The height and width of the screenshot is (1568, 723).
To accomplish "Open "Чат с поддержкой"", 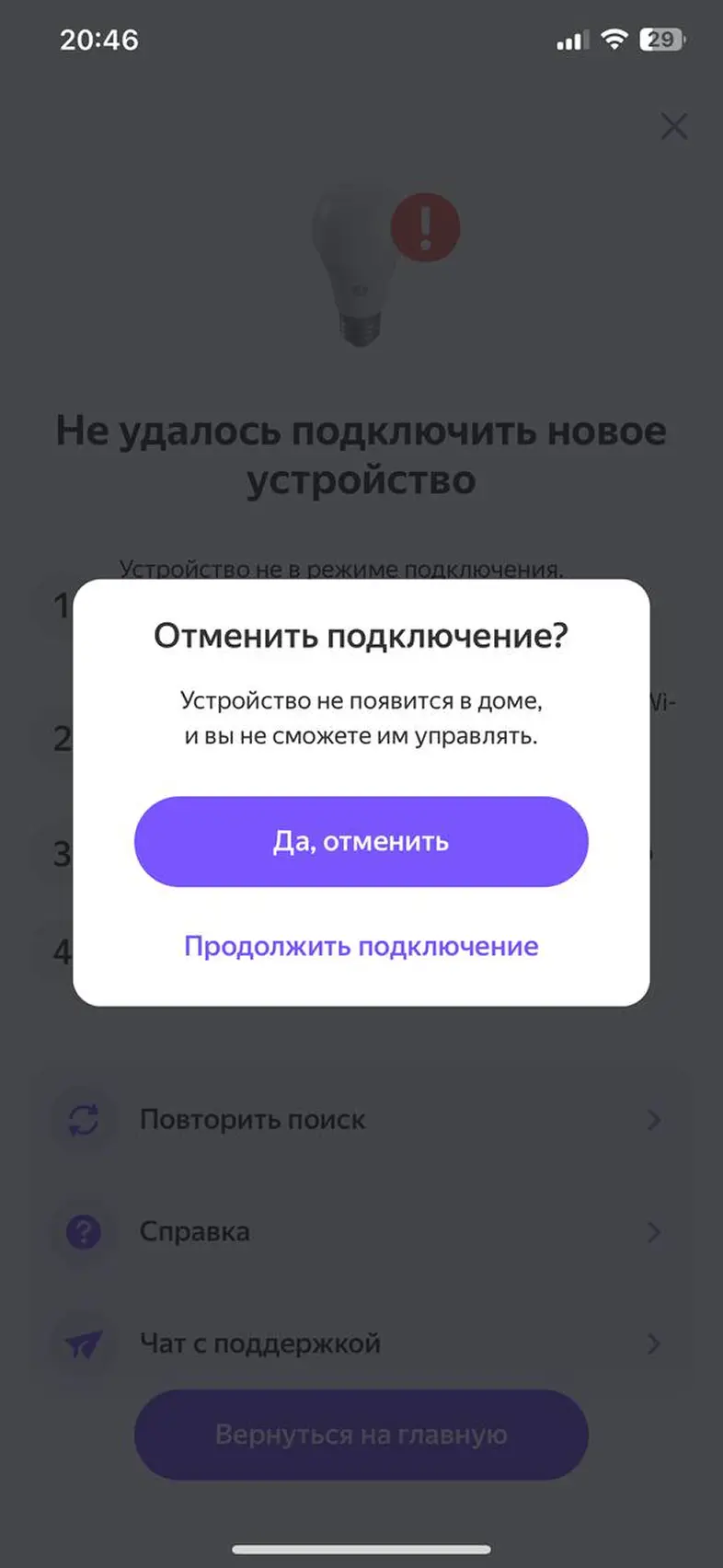I will pyautogui.click(x=361, y=1343).
